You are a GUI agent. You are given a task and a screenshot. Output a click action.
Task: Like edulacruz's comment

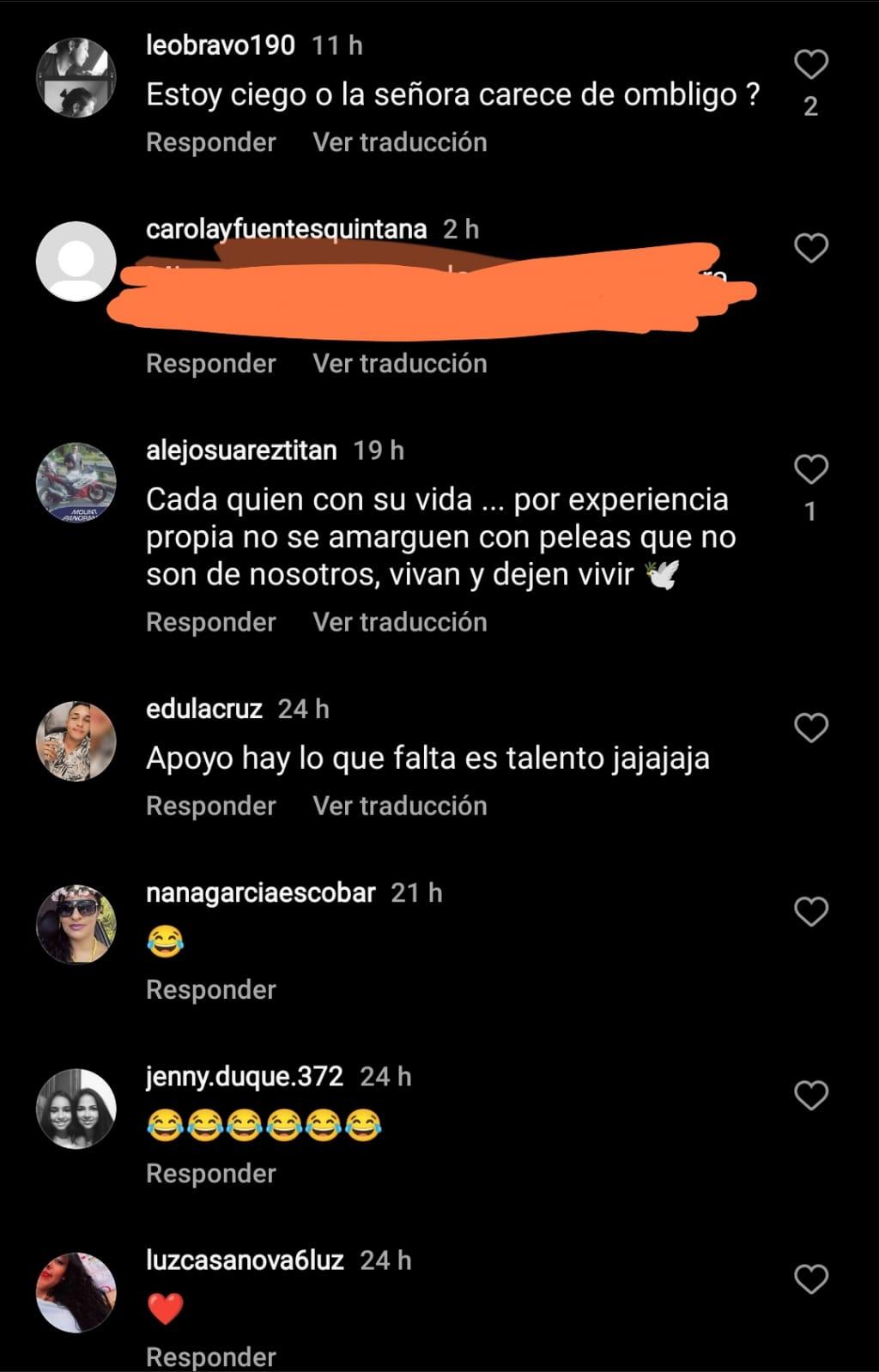(x=810, y=728)
